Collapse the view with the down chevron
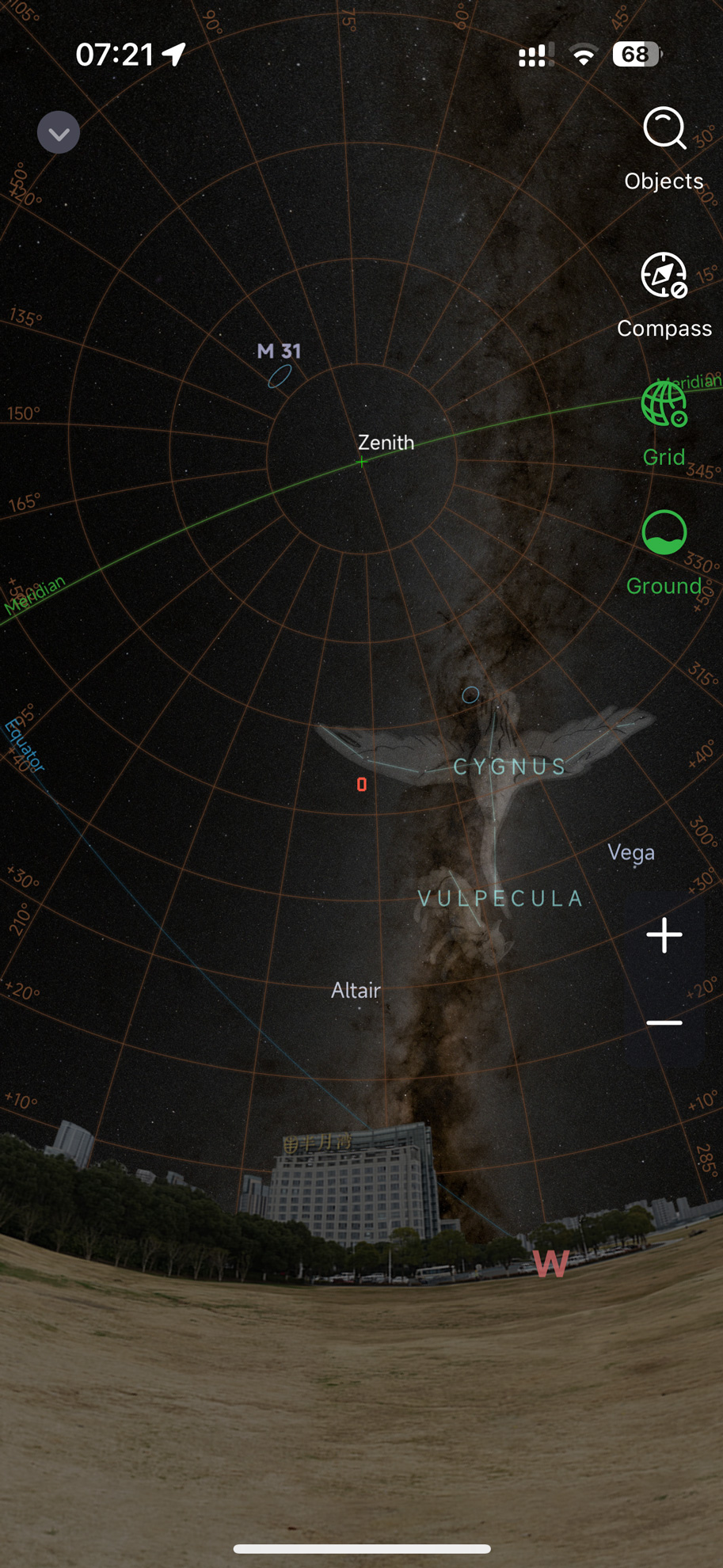The image size is (723, 1568). pos(59,132)
